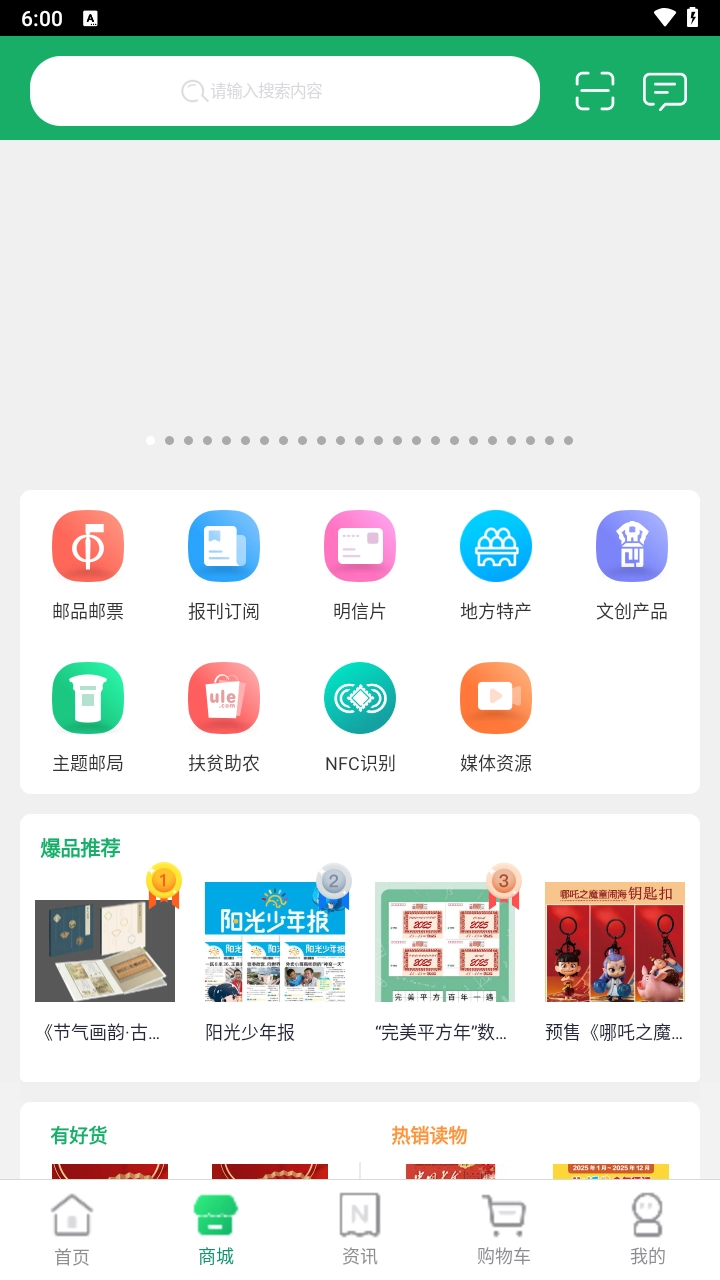
Task: Switch to the 资讯 news tab
Action: click(x=359, y=1230)
